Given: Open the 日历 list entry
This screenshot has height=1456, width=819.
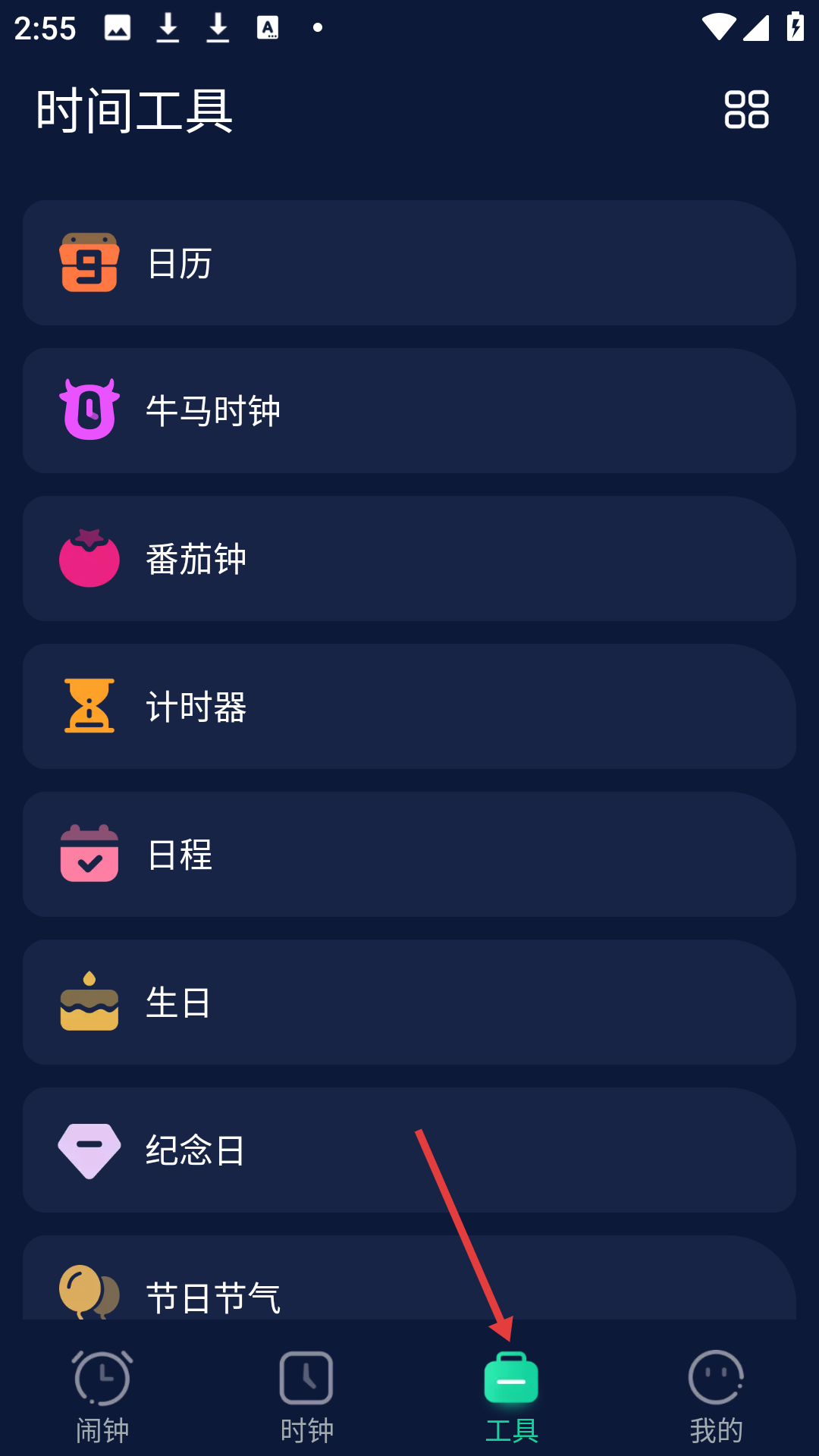Looking at the screenshot, I should pyautogui.click(x=409, y=262).
